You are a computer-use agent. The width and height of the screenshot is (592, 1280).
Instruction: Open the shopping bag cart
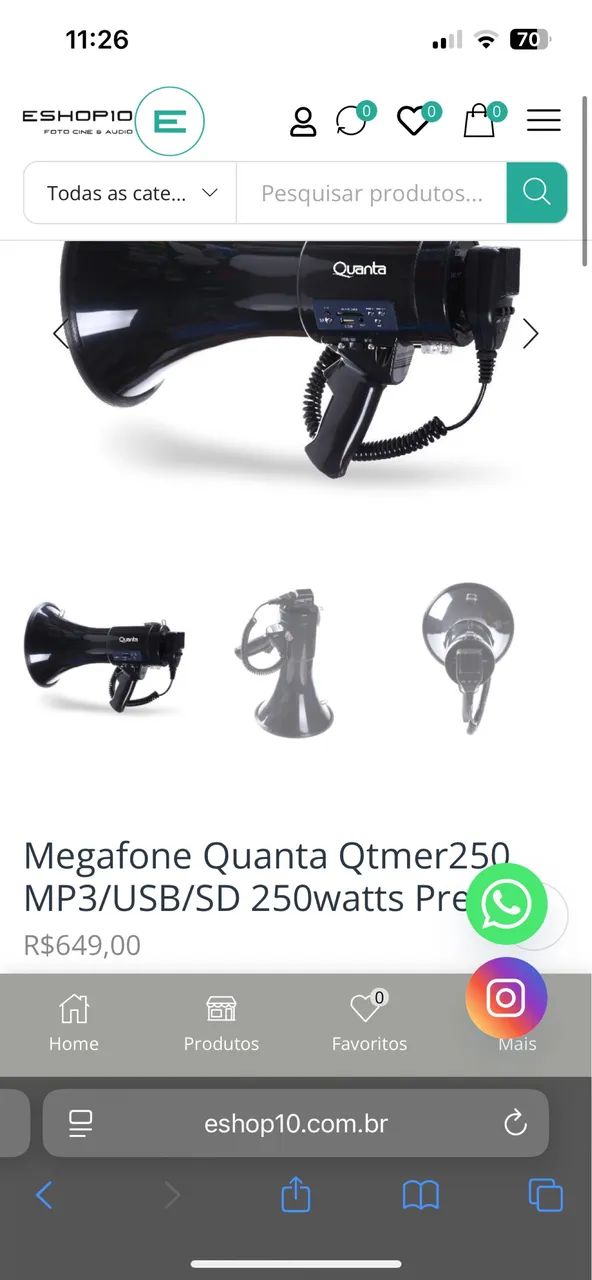pyautogui.click(x=480, y=120)
